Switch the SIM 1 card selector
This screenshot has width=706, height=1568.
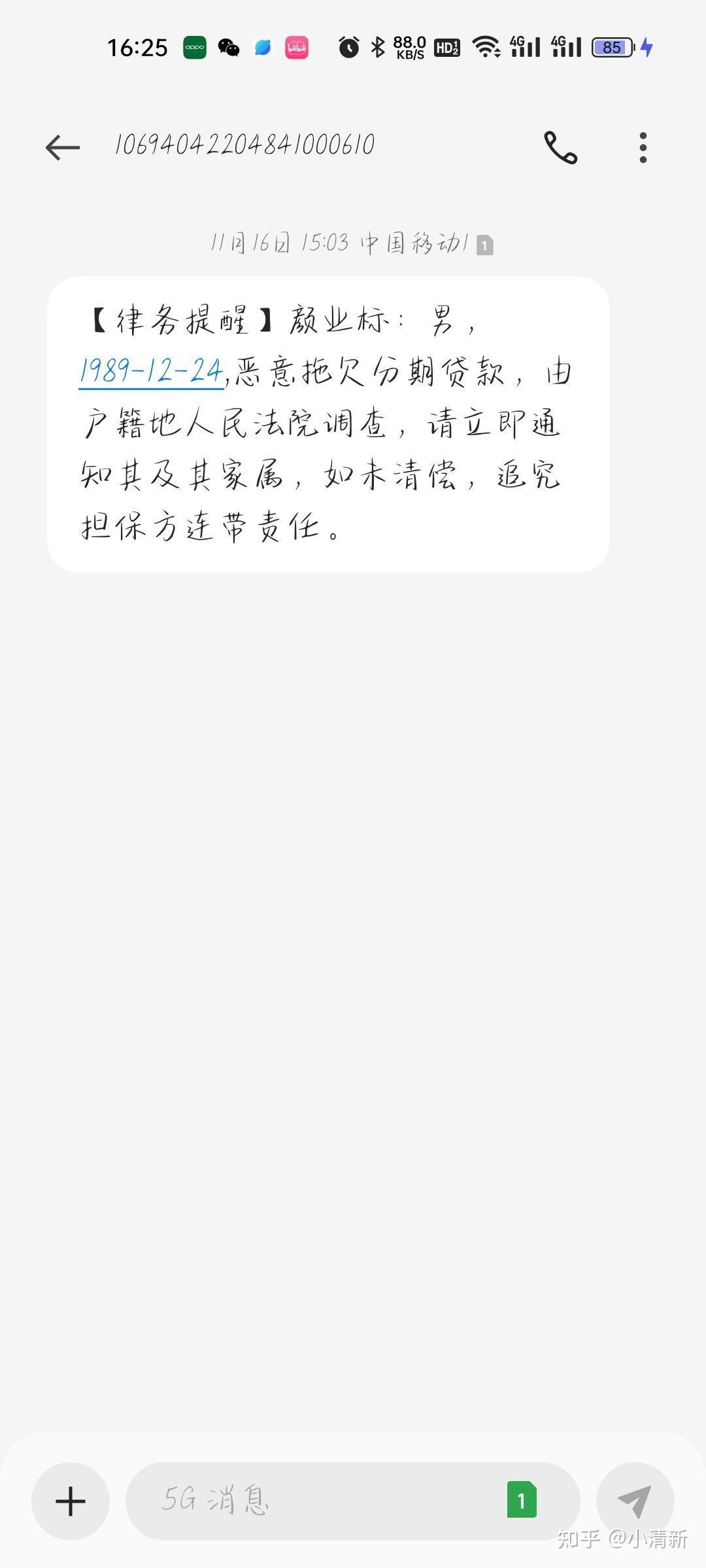[x=522, y=1501]
